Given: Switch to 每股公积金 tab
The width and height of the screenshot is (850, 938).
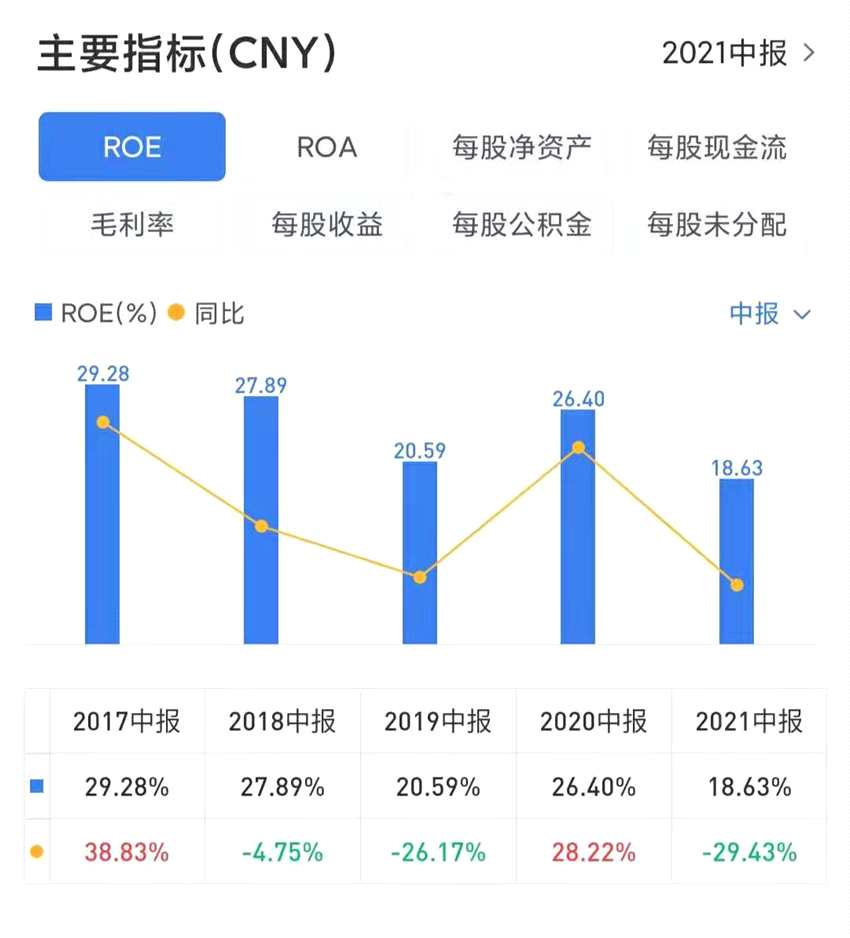Looking at the screenshot, I should (521, 224).
